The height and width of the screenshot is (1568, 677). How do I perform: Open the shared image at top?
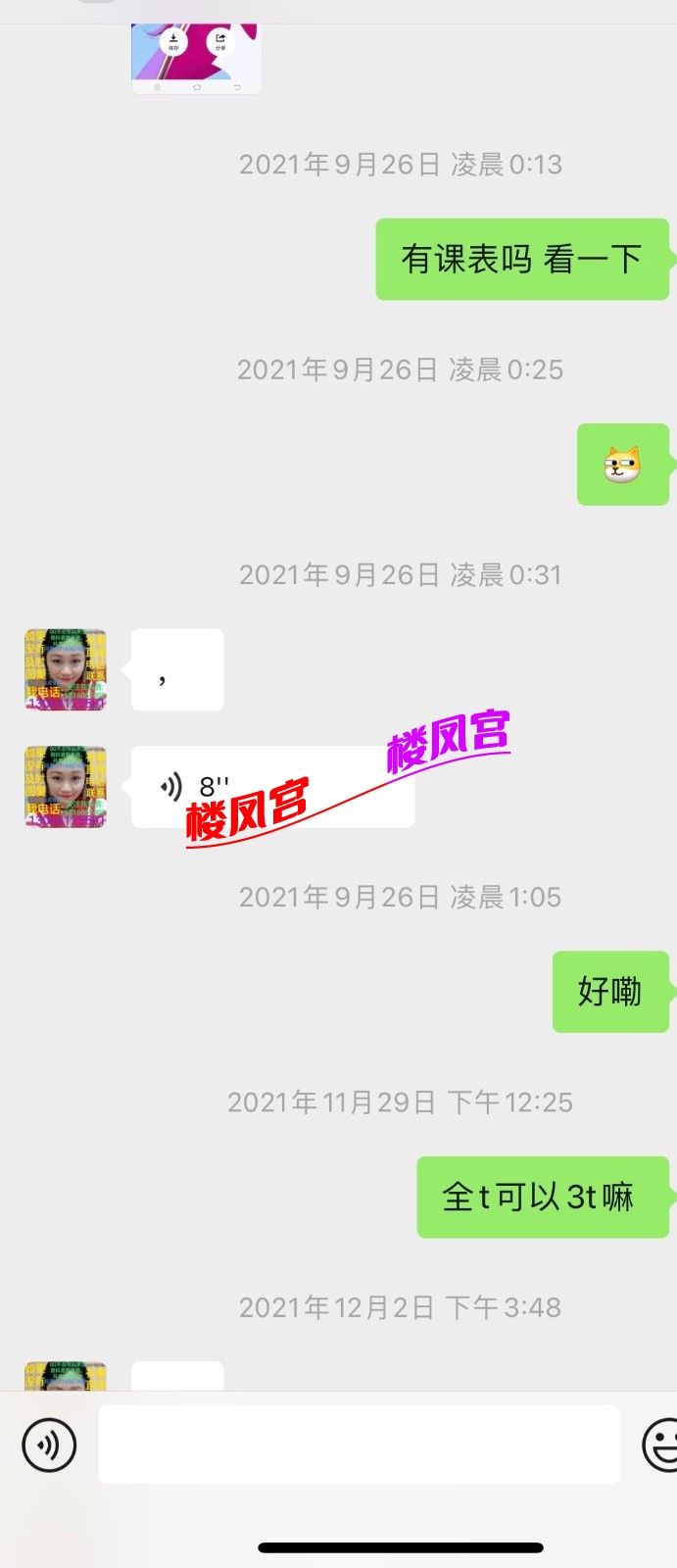[x=196, y=57]
